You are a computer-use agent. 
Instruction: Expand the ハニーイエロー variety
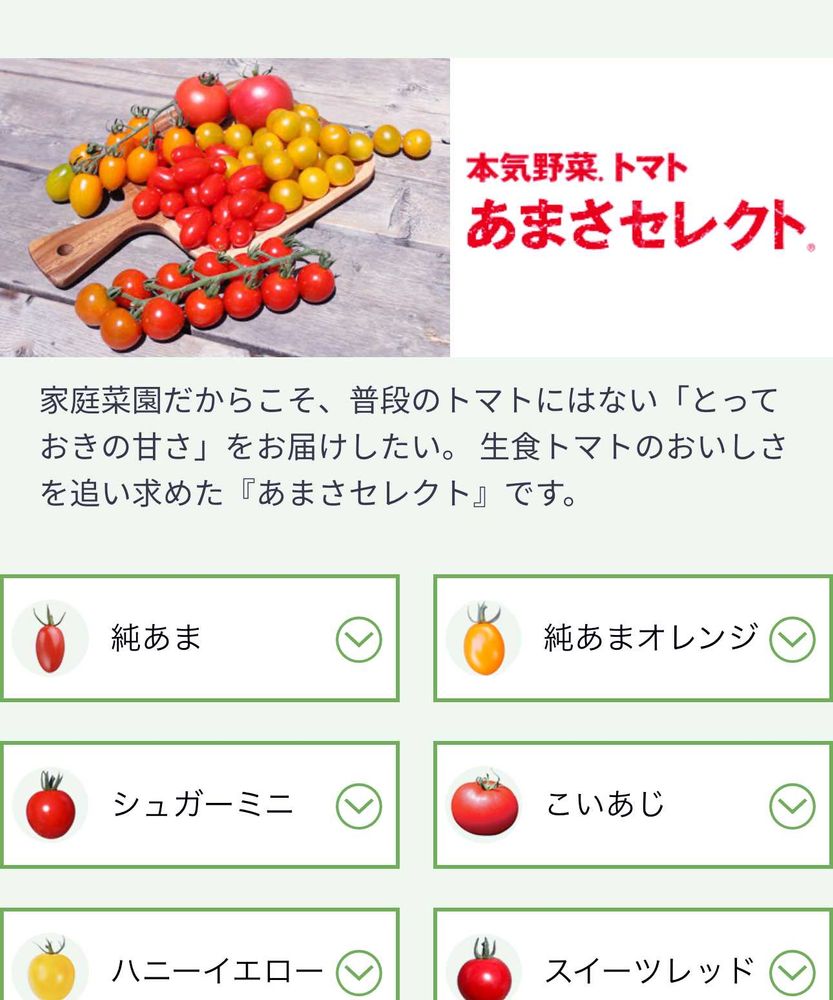[x=358, y=972]
